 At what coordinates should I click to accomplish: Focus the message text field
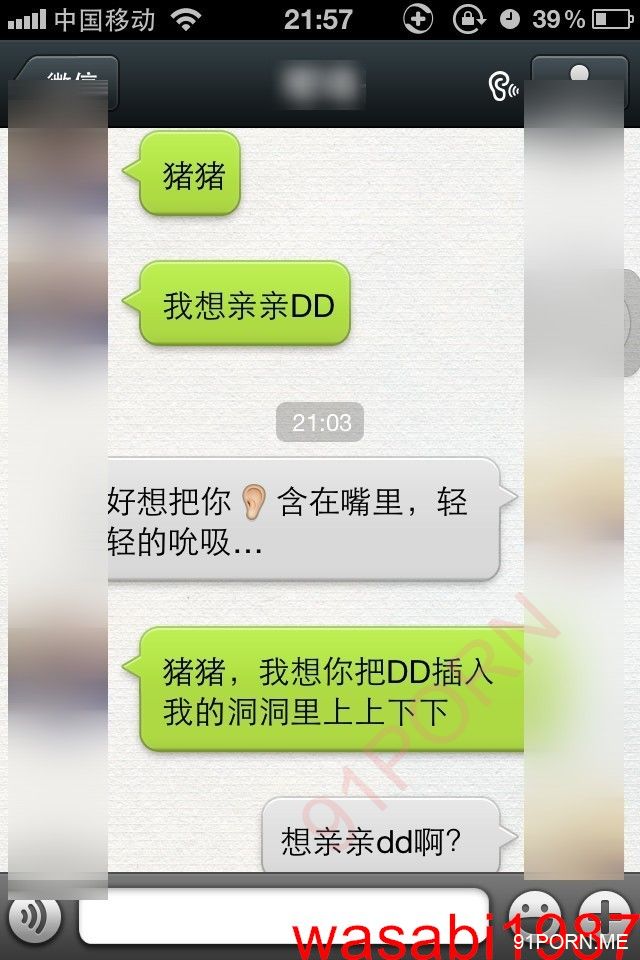point(283,915)
